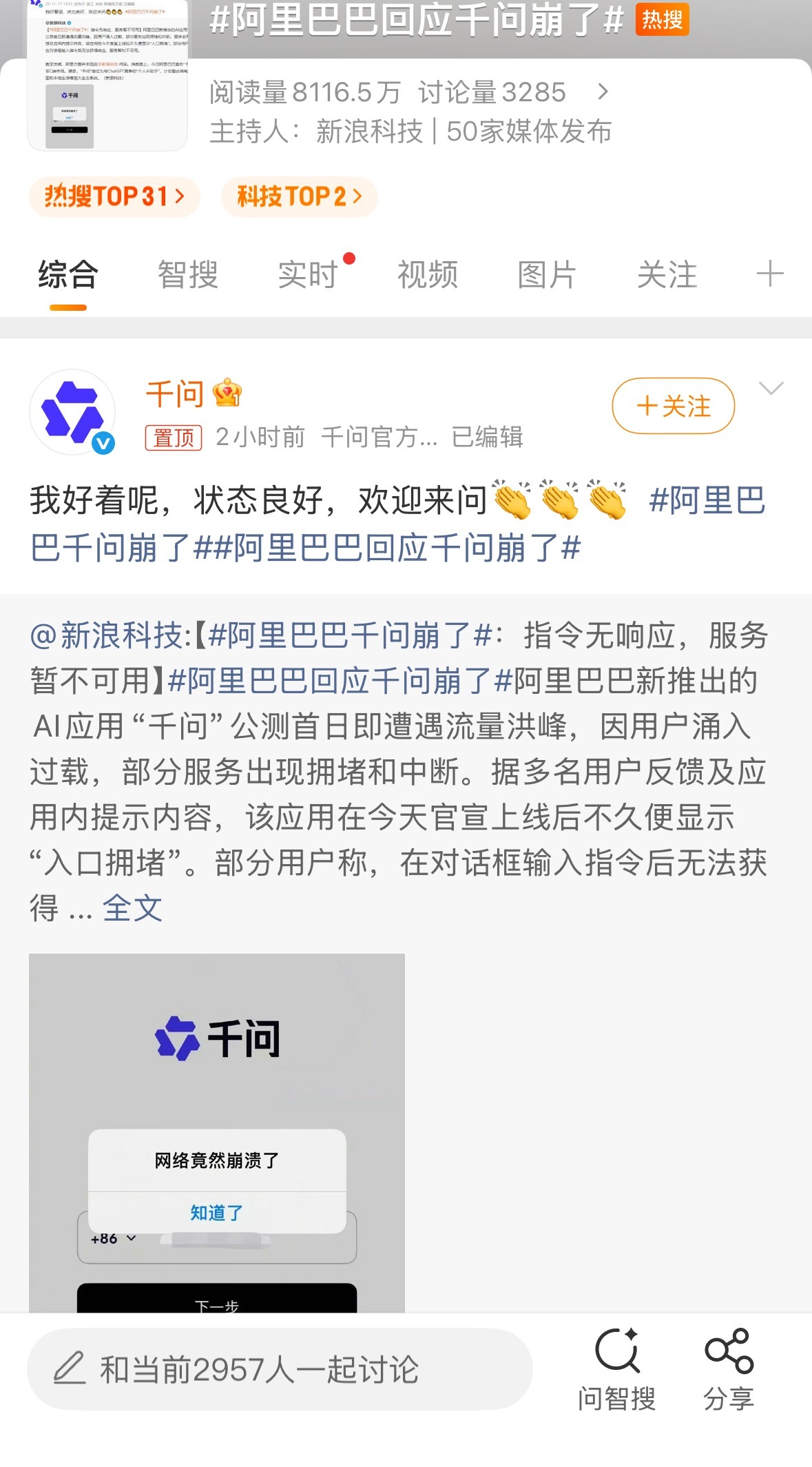The height and width of the screenshot is (1467, 812).
Task: Switch to the 图片 tab
Action: 546,274
